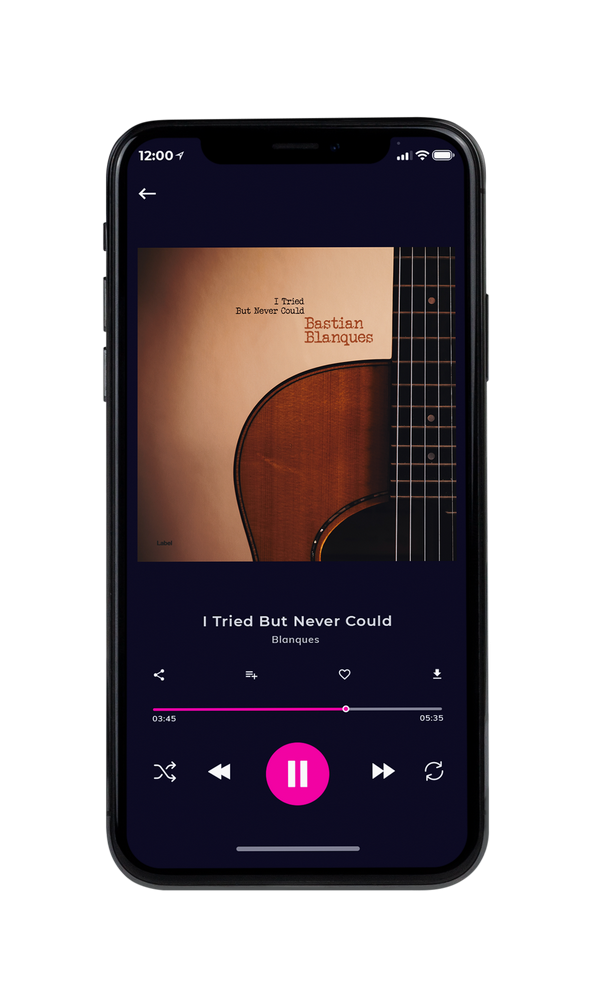The width and height of the screenshot is (600, 1000).
Task: Share this song
Action: (159, 675)
